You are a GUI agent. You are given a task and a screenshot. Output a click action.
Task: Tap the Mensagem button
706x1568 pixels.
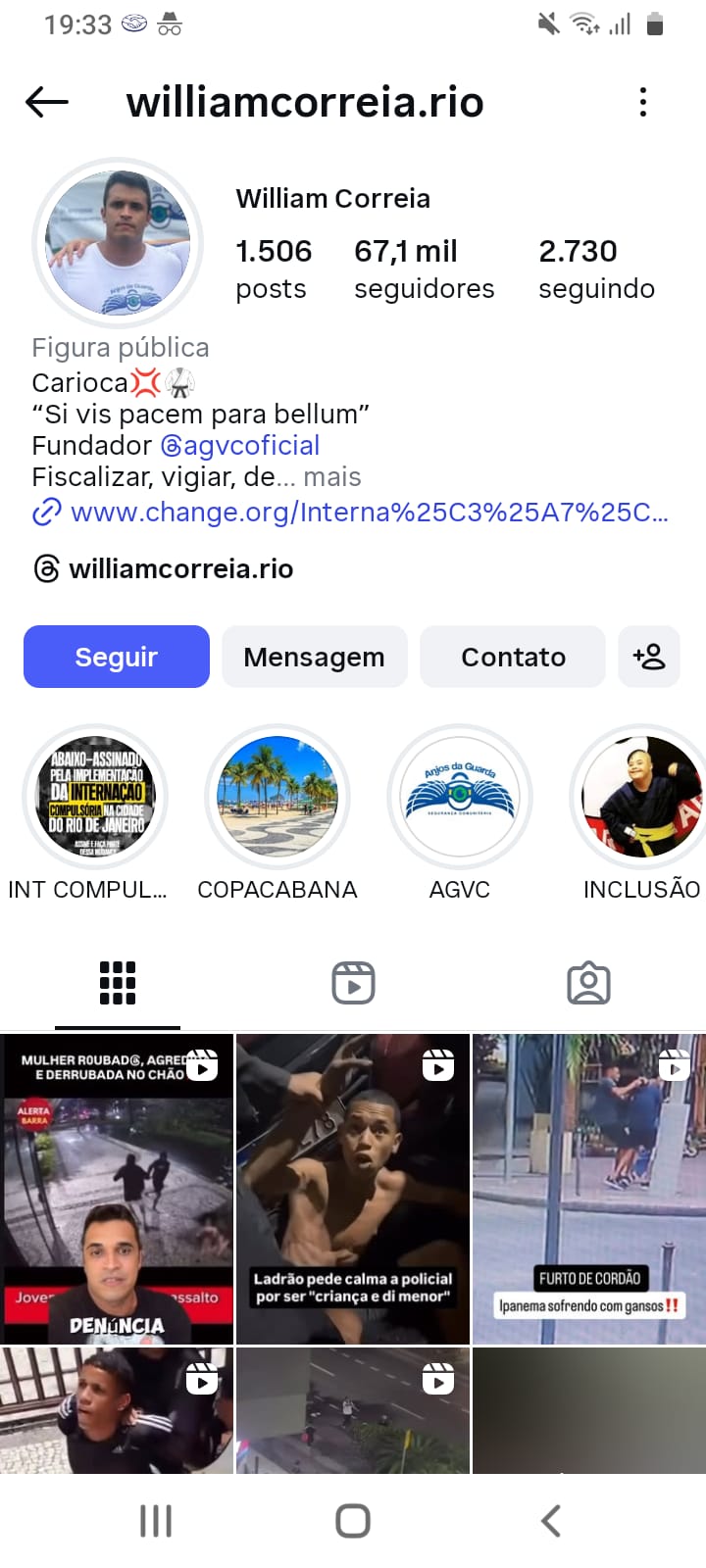coord(314,657)
